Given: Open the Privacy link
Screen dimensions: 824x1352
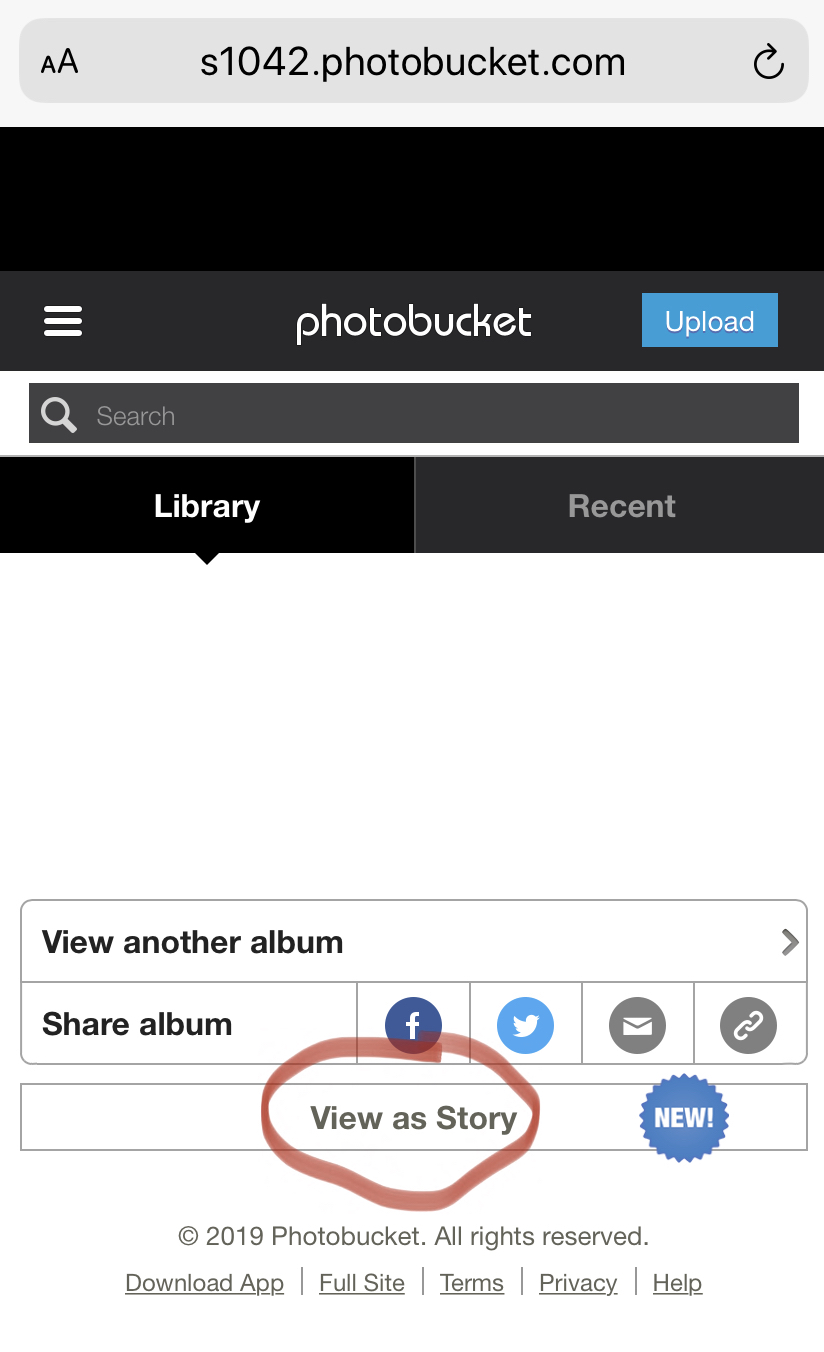Looking at the screenshot, I should (x=577, y=1283).
